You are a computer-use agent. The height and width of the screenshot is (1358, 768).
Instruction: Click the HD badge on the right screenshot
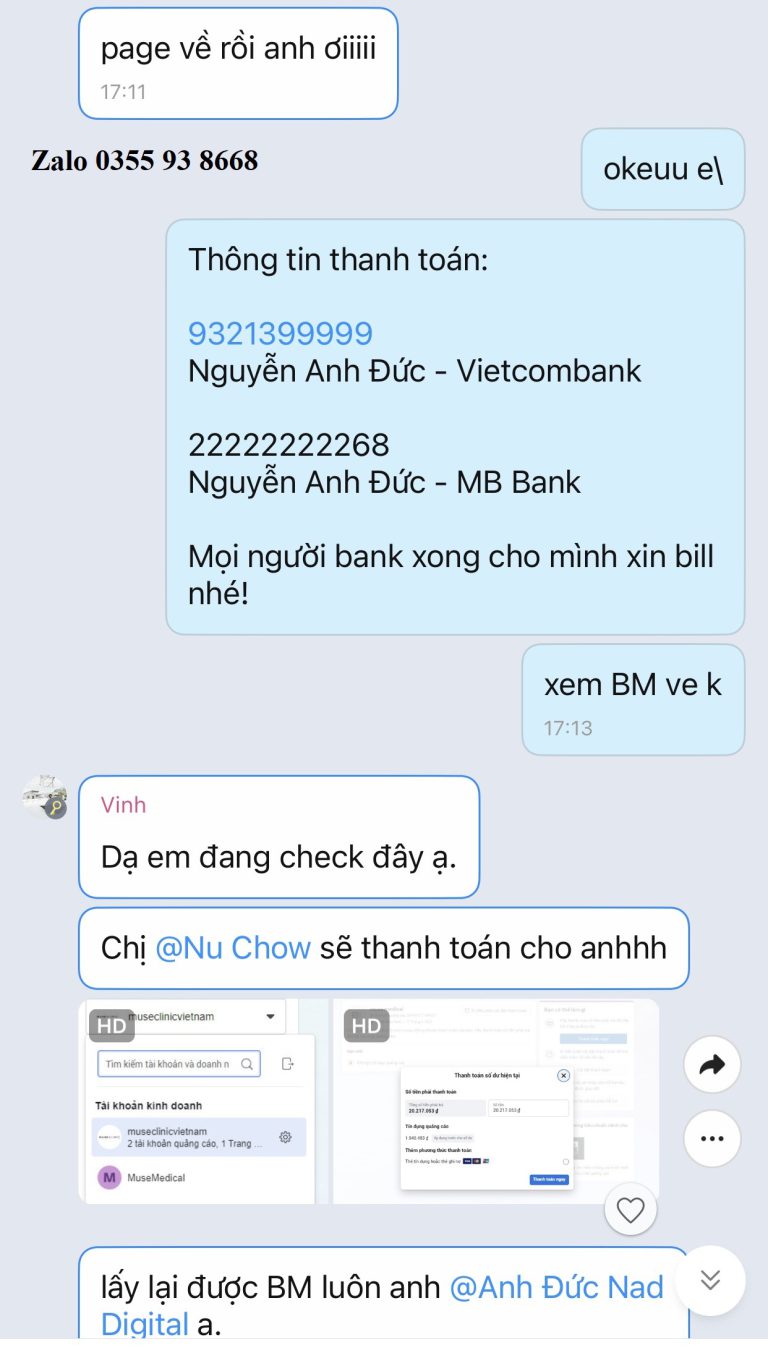pos(367,1026)
